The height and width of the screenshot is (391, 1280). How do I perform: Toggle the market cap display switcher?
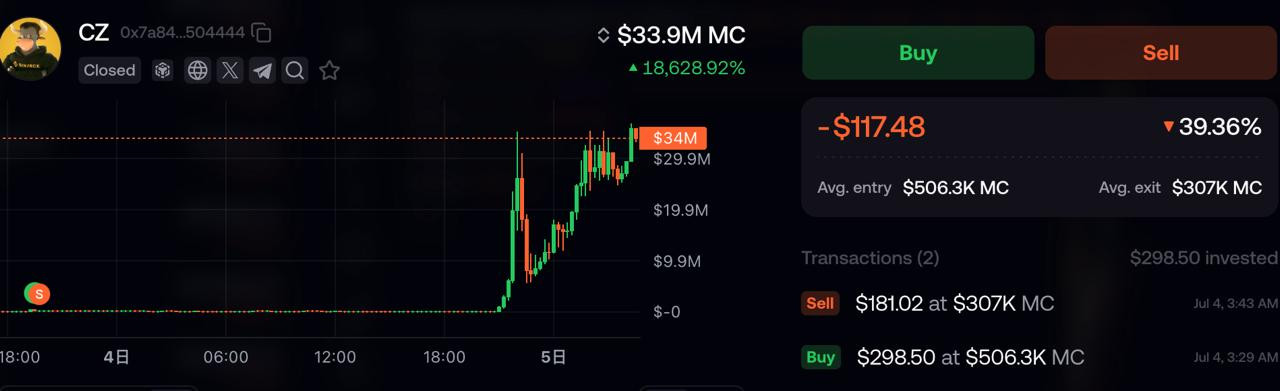pos(603,35)
